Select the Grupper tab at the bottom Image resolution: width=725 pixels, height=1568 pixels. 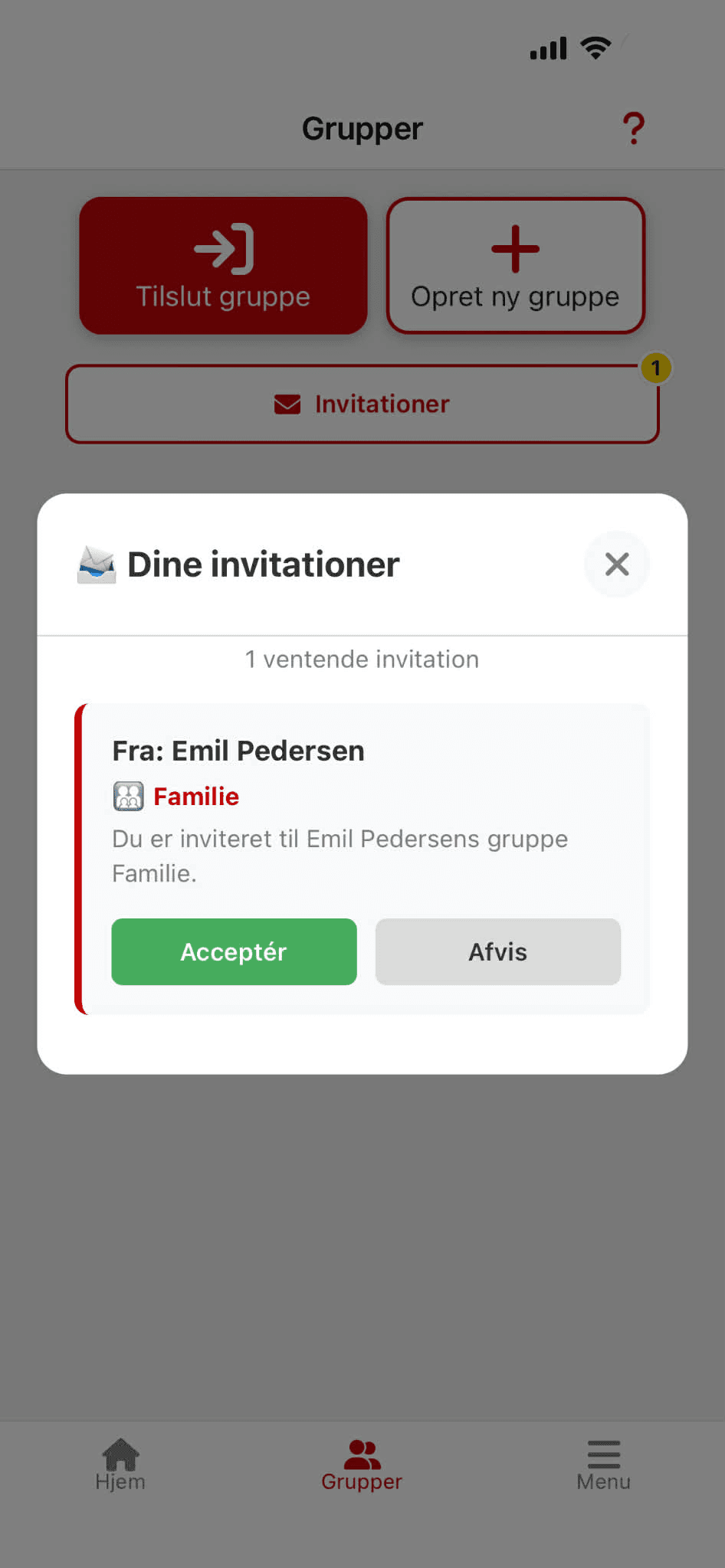[361, 1463]
